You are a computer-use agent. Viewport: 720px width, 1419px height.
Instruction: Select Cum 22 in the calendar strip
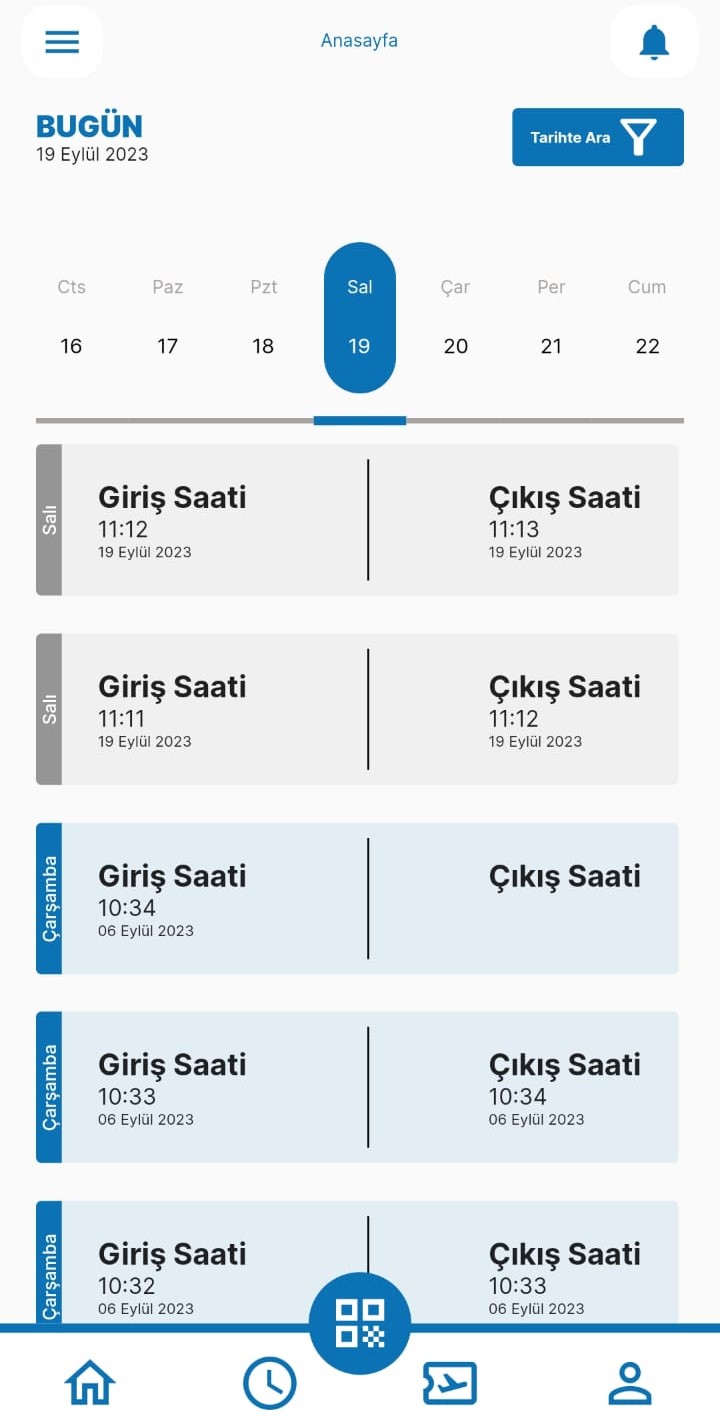(647, 318)
